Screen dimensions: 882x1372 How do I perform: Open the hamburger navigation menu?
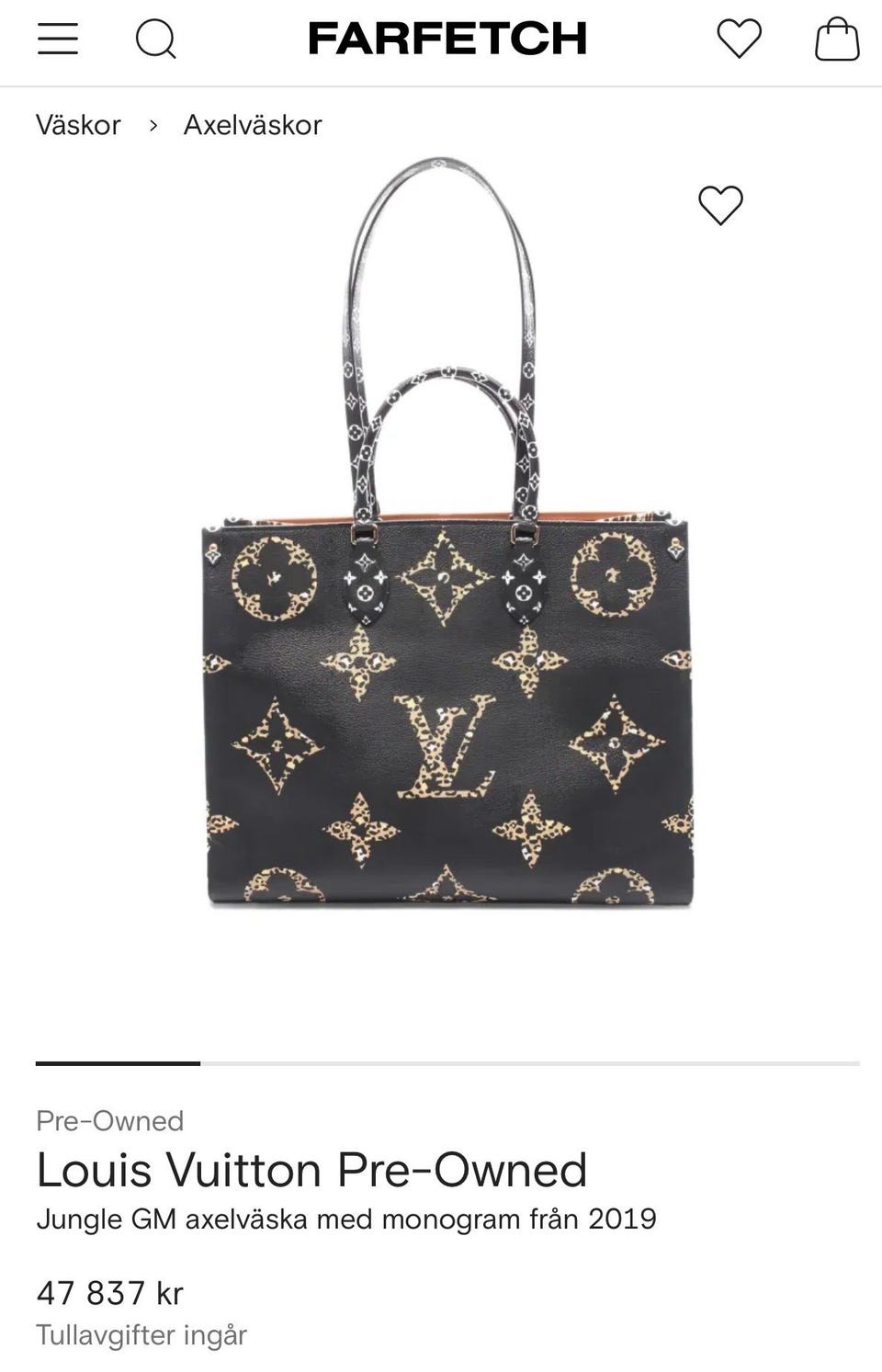coord(57,39)
